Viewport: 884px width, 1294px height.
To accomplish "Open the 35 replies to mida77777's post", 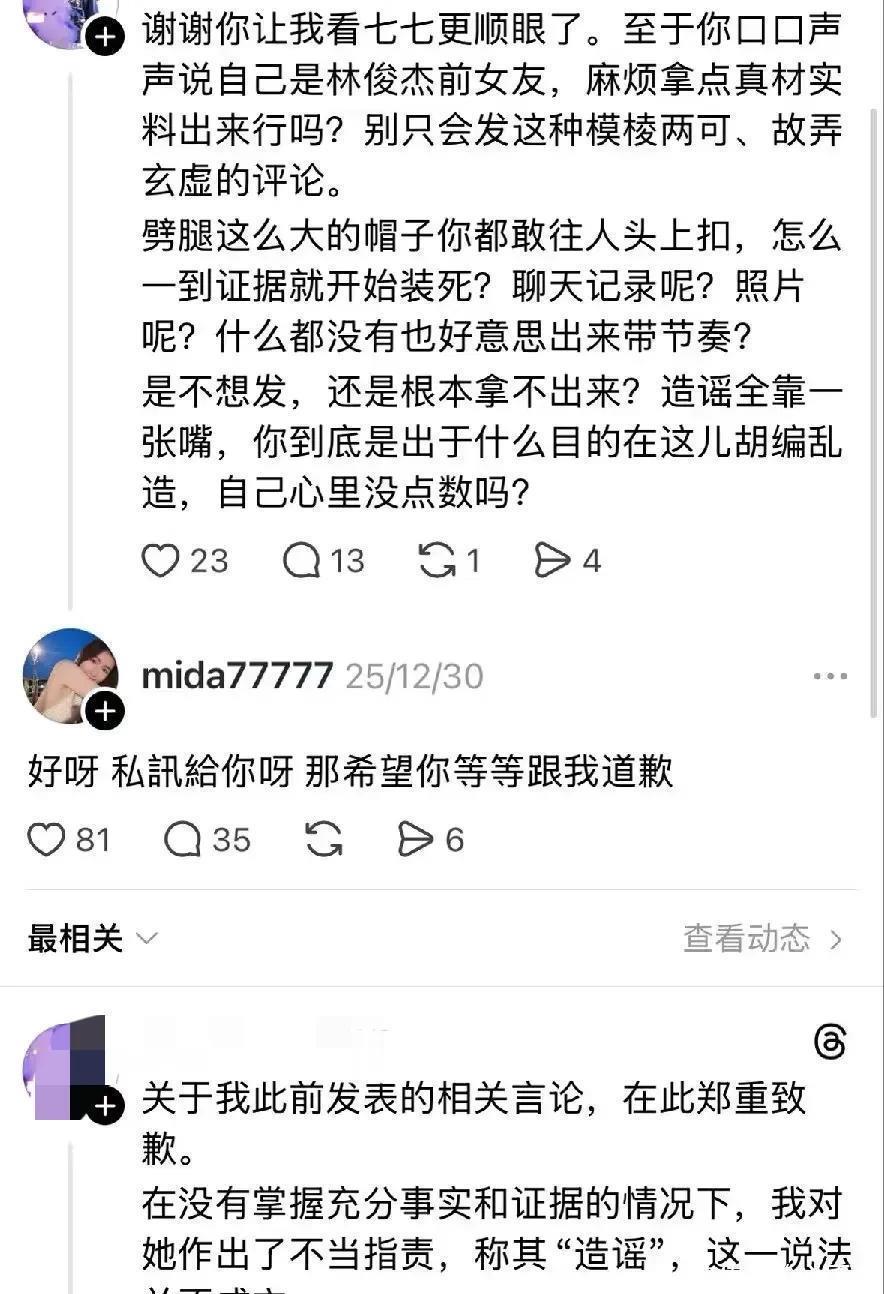I will pos(183,839).
